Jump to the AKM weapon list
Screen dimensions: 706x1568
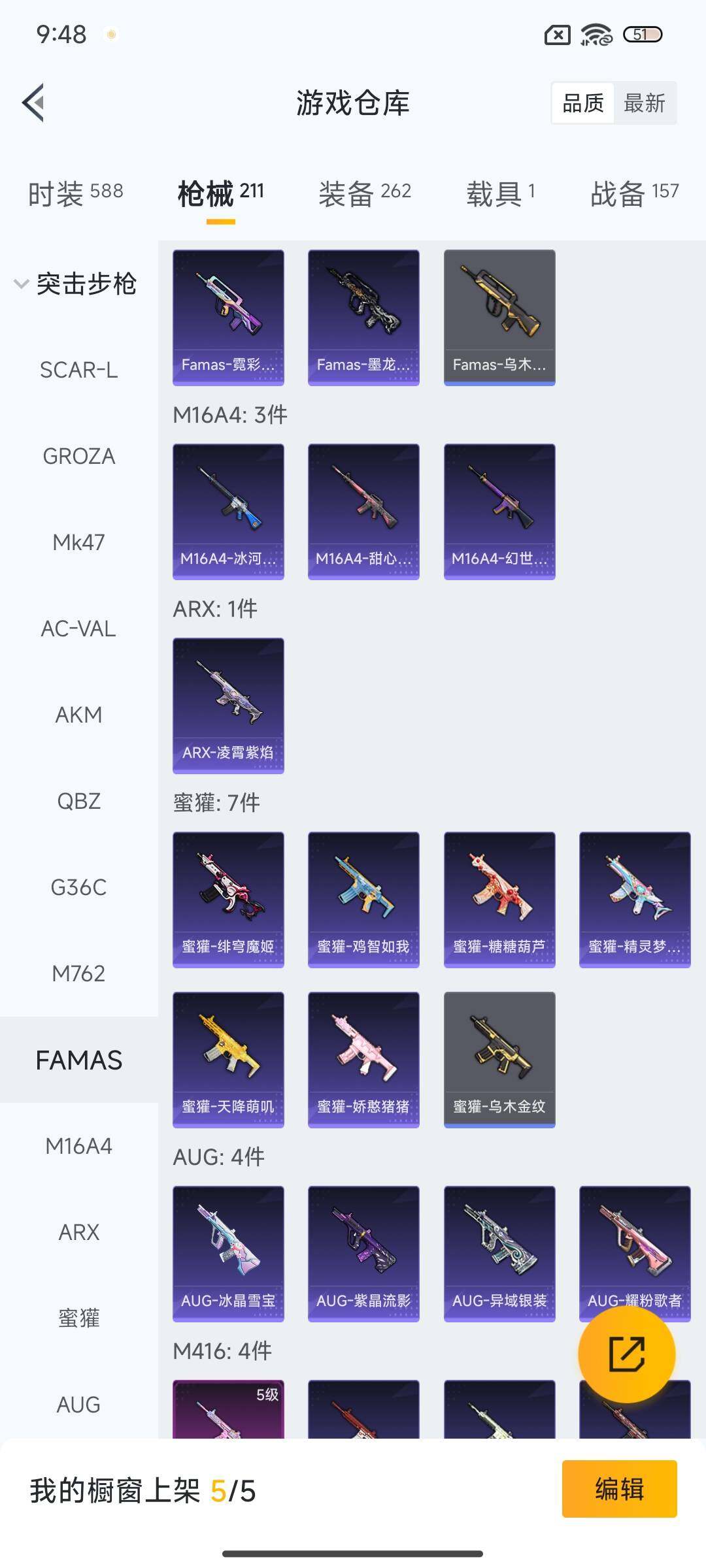coord(78,715)
